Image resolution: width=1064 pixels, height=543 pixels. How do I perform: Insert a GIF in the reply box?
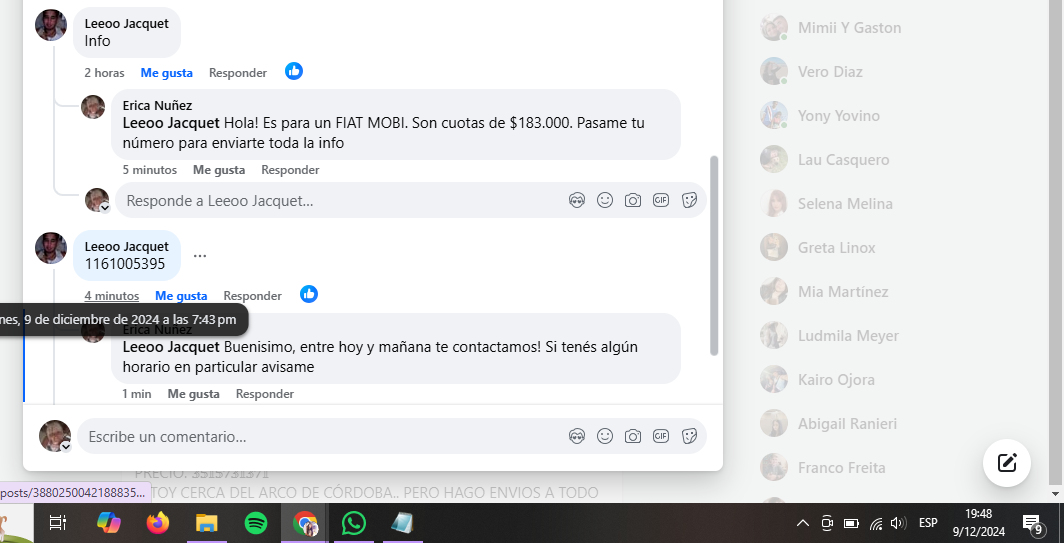[x=660, y=200]
